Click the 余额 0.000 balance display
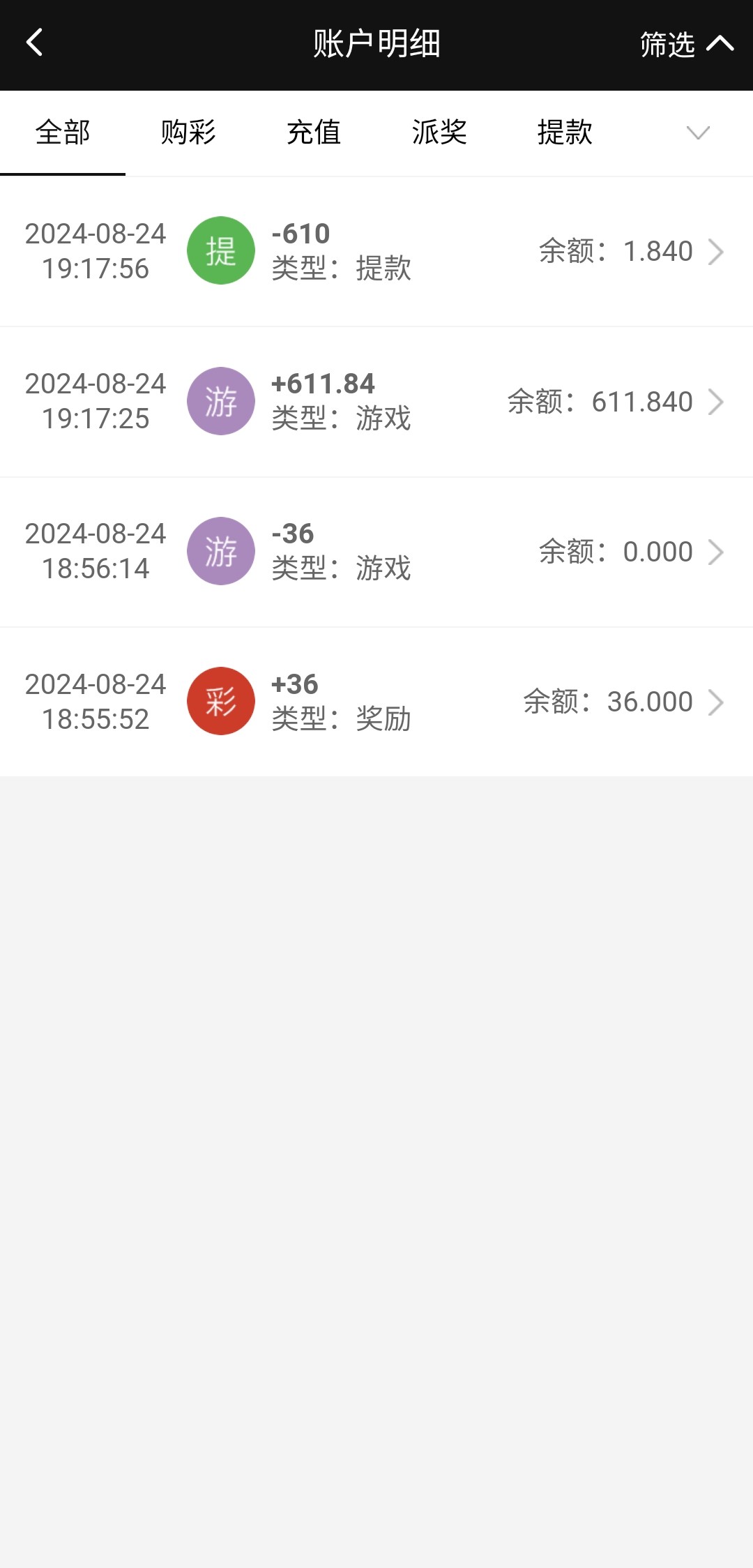This screenshot has width=753, height=1568. tap(616, 551)
